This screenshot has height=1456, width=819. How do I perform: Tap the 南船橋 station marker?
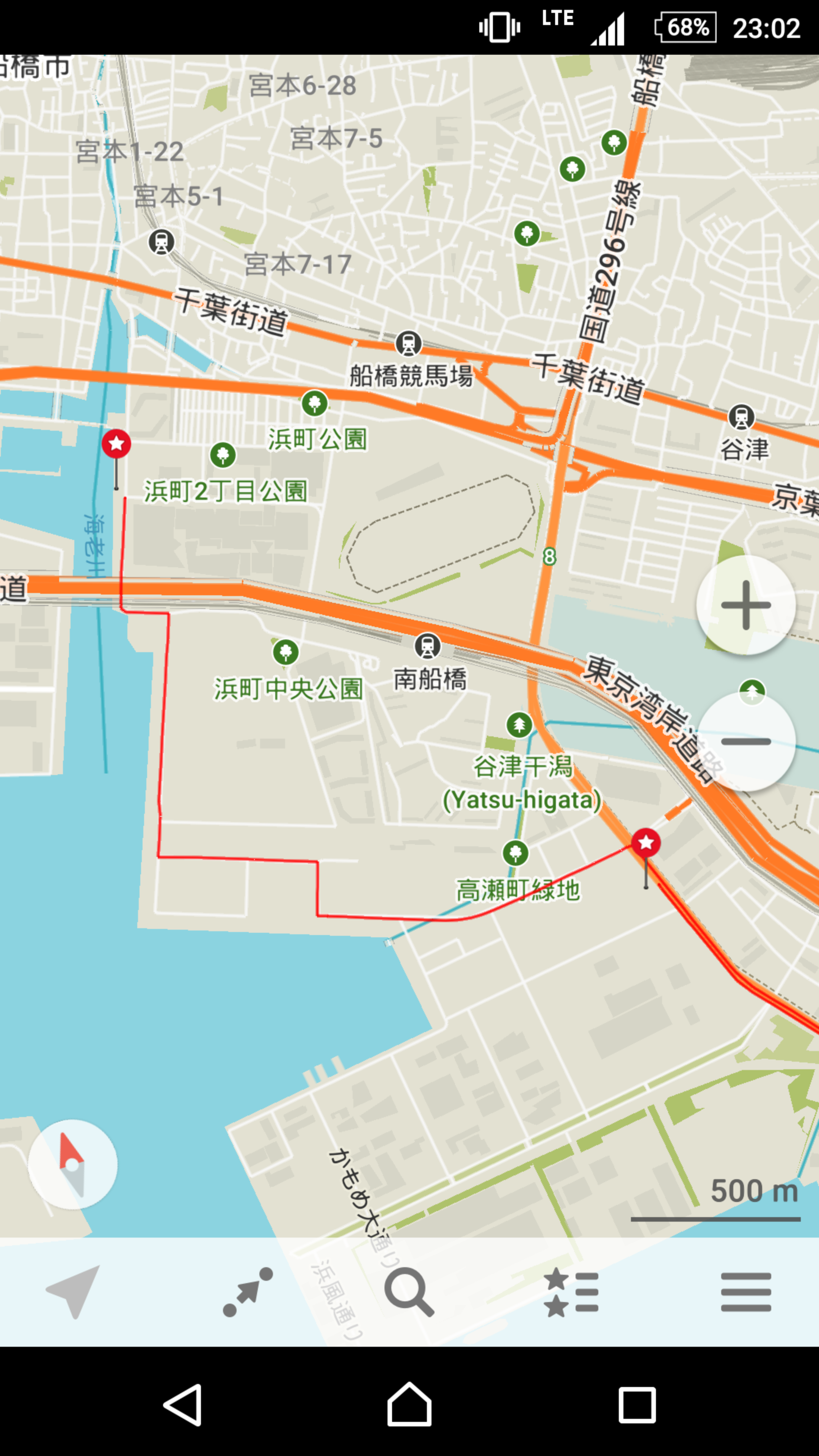427,645
